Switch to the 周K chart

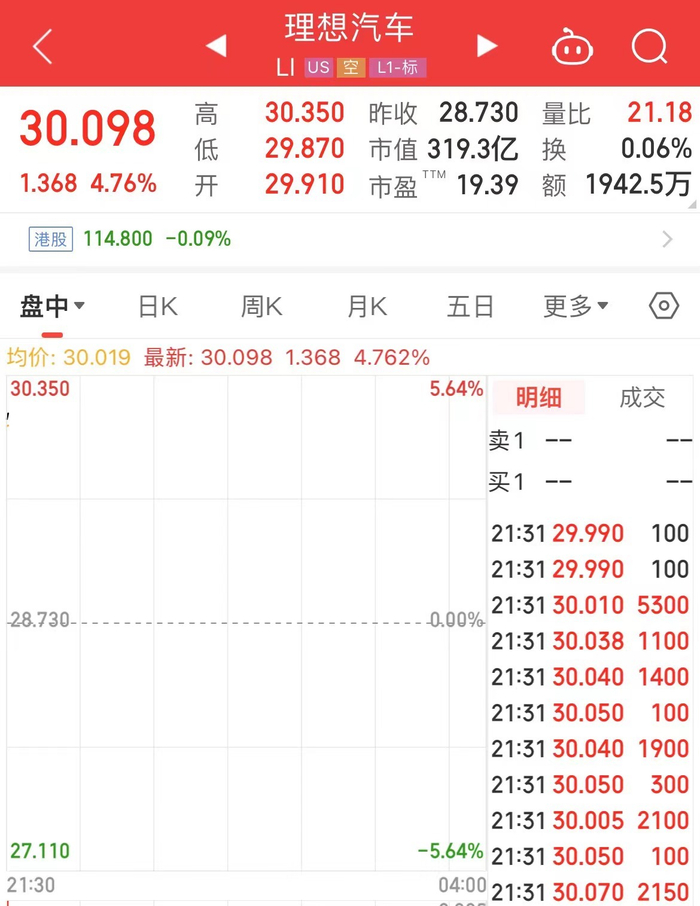click(x=261, y=306)
